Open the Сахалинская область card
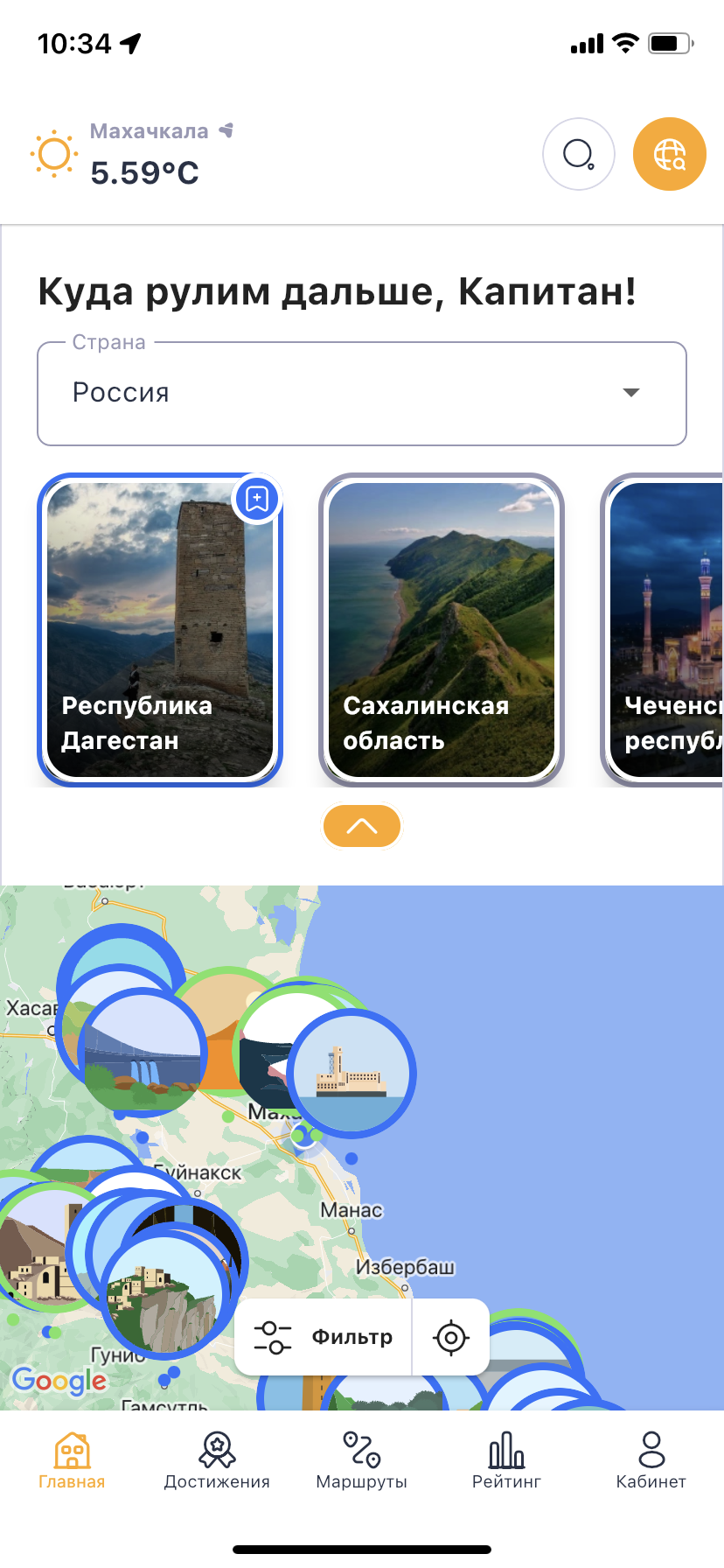This screenshot has width=724, height=1568. coord(442,630)
